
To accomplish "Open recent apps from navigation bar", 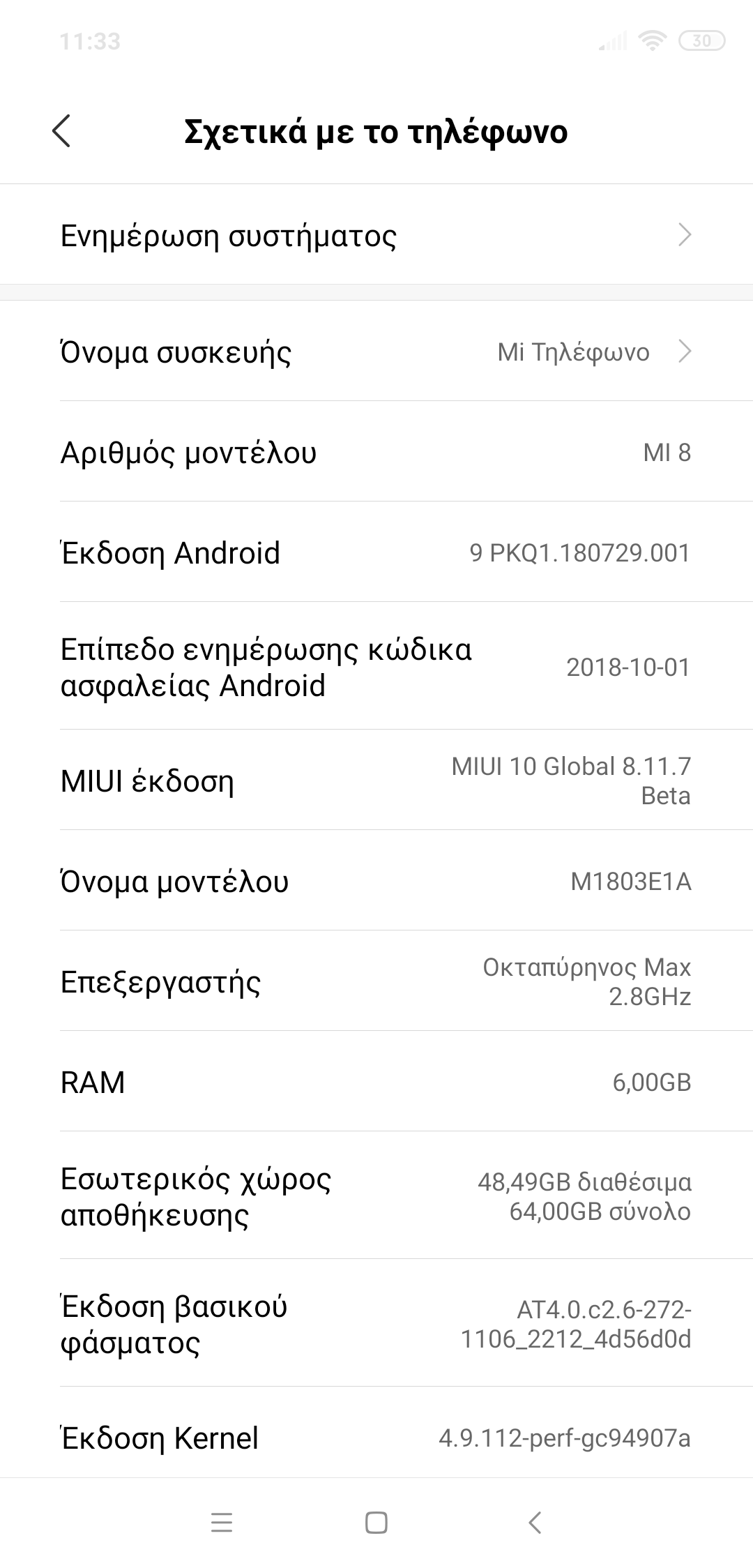I will [222, 1522].
